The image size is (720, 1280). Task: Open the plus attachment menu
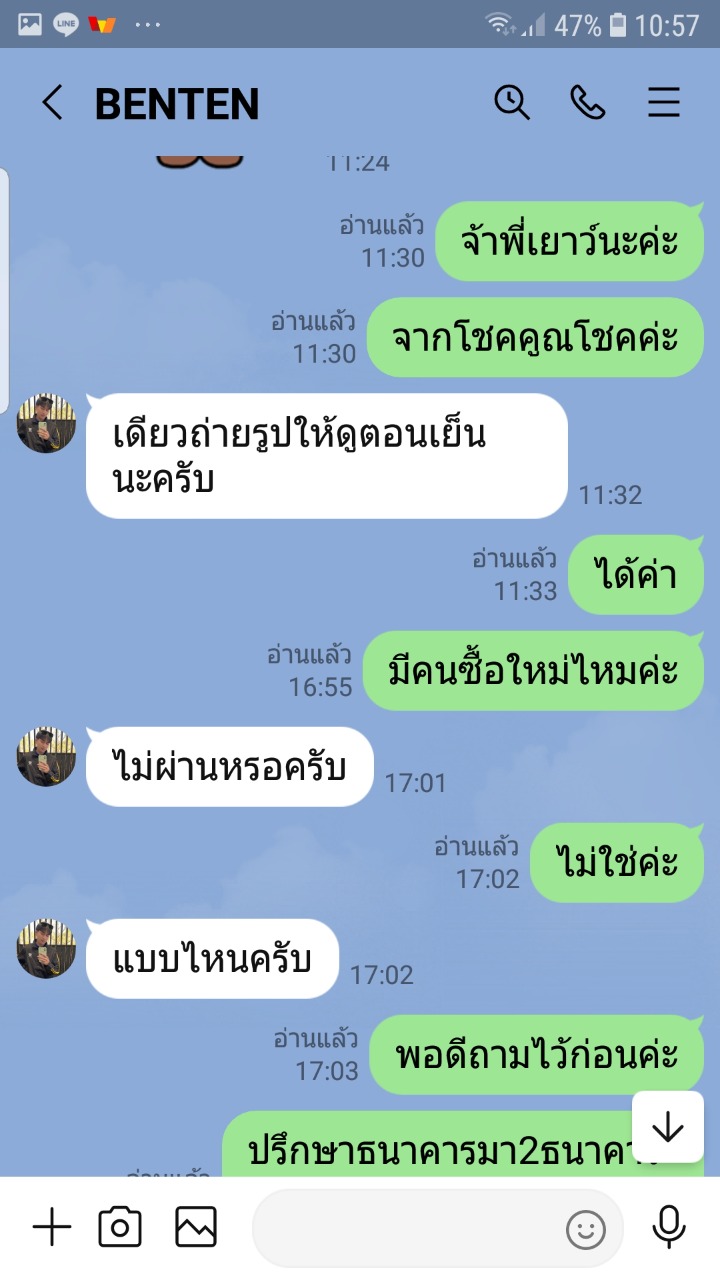tap(52, 1227)
